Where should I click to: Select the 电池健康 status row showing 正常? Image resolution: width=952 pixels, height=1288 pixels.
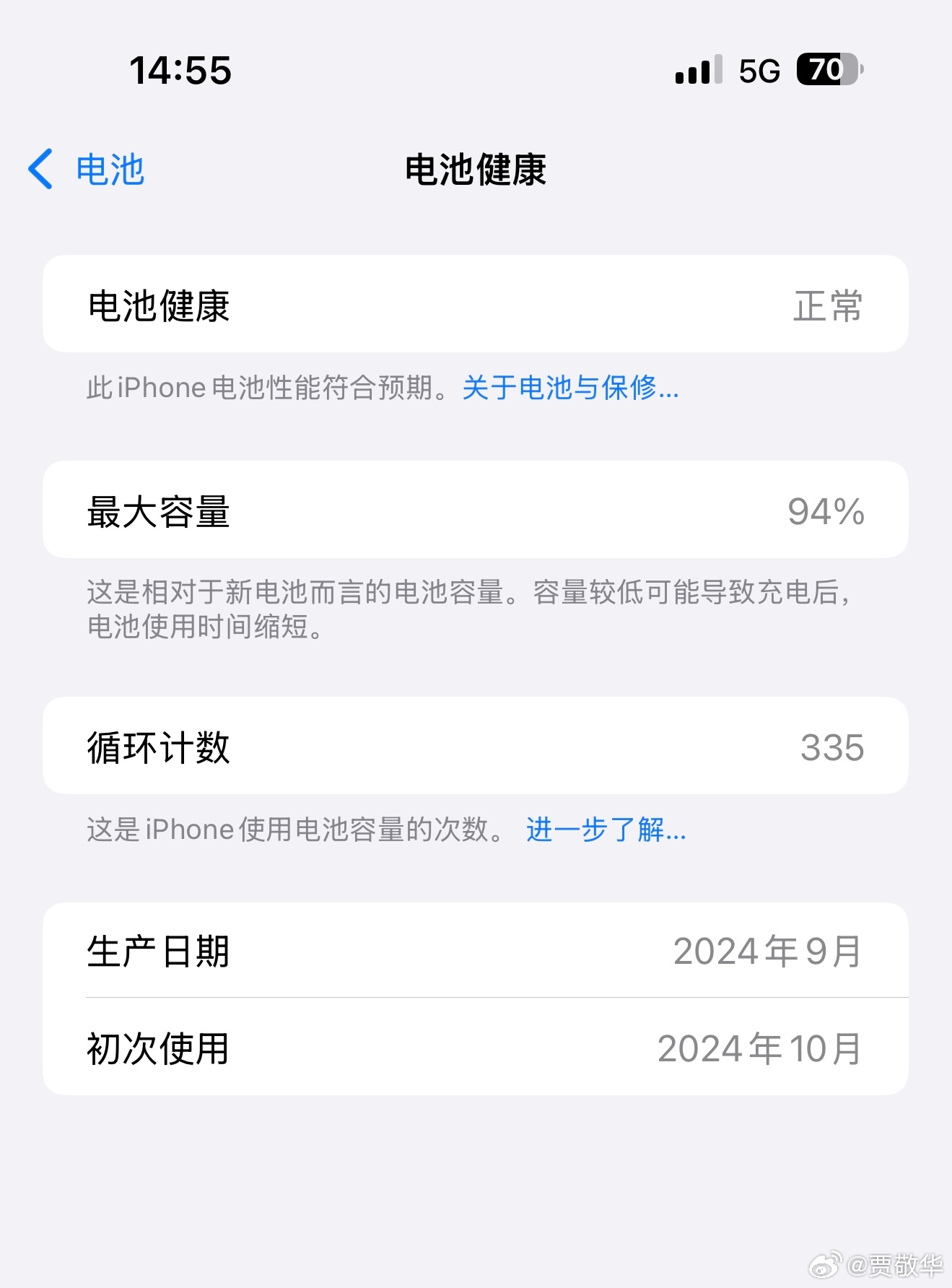pyautogui.click(x=476, y=304)
